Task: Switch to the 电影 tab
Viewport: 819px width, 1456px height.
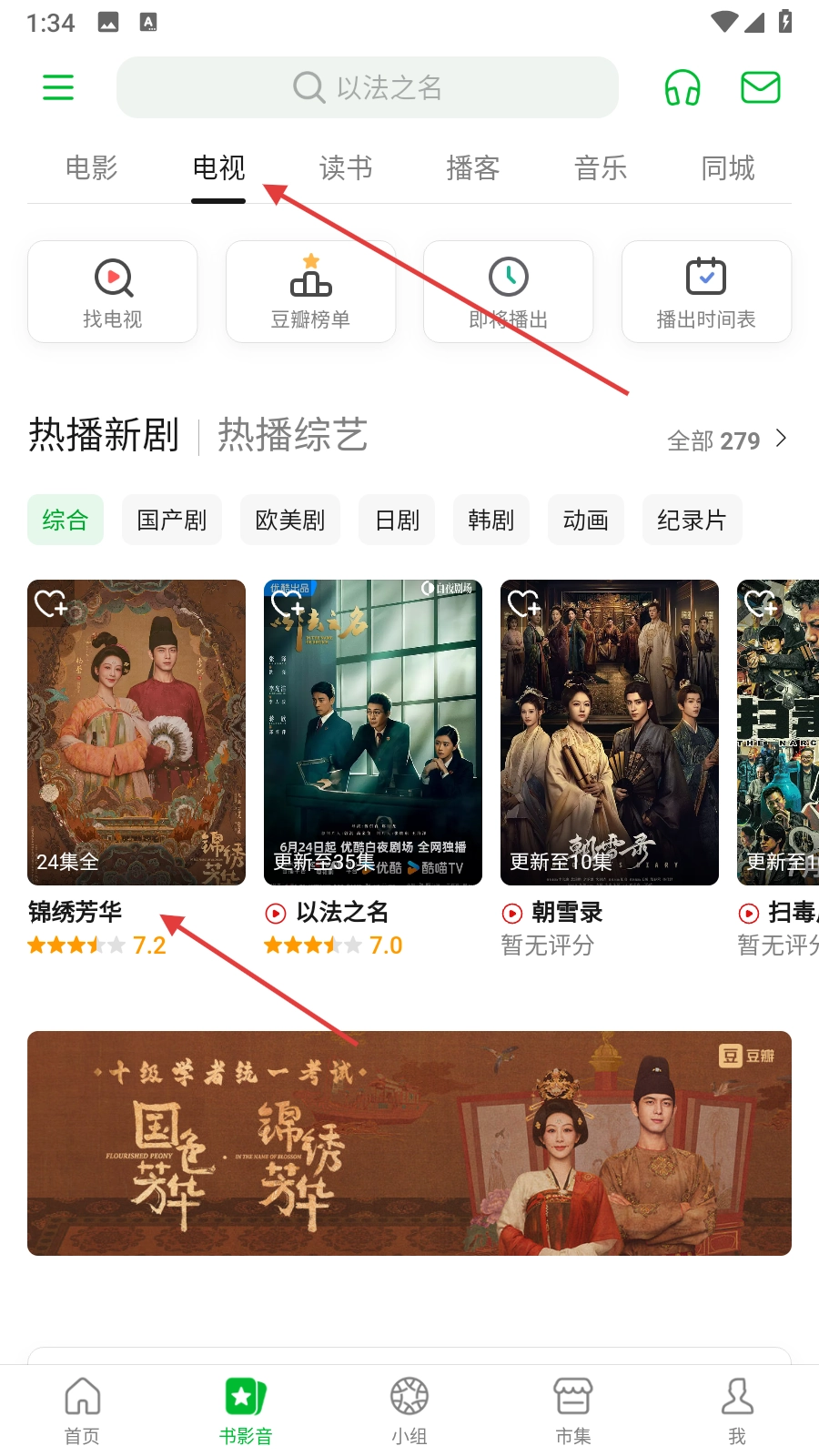Action: point(91,168)
